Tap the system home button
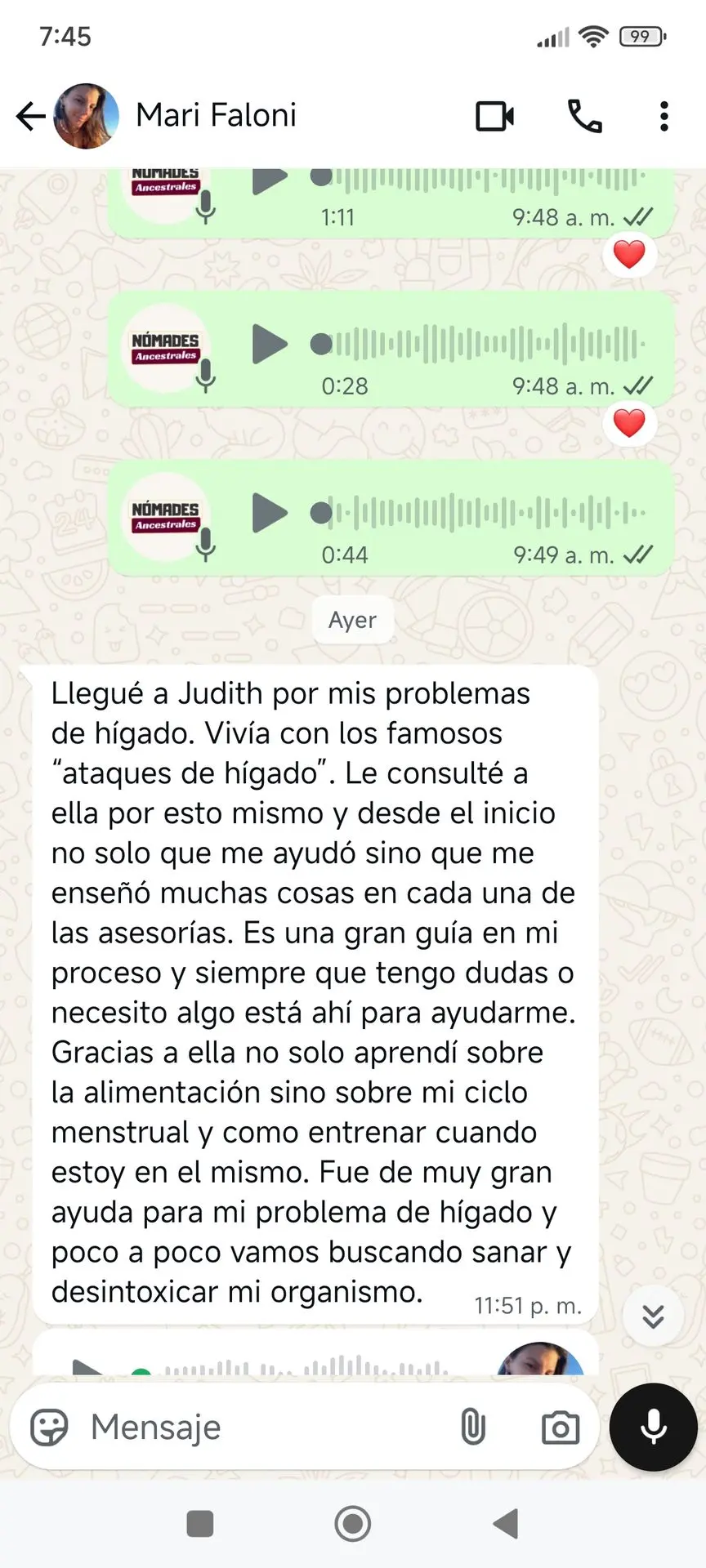This screenshot has width=706, height=1568. 353,1524
